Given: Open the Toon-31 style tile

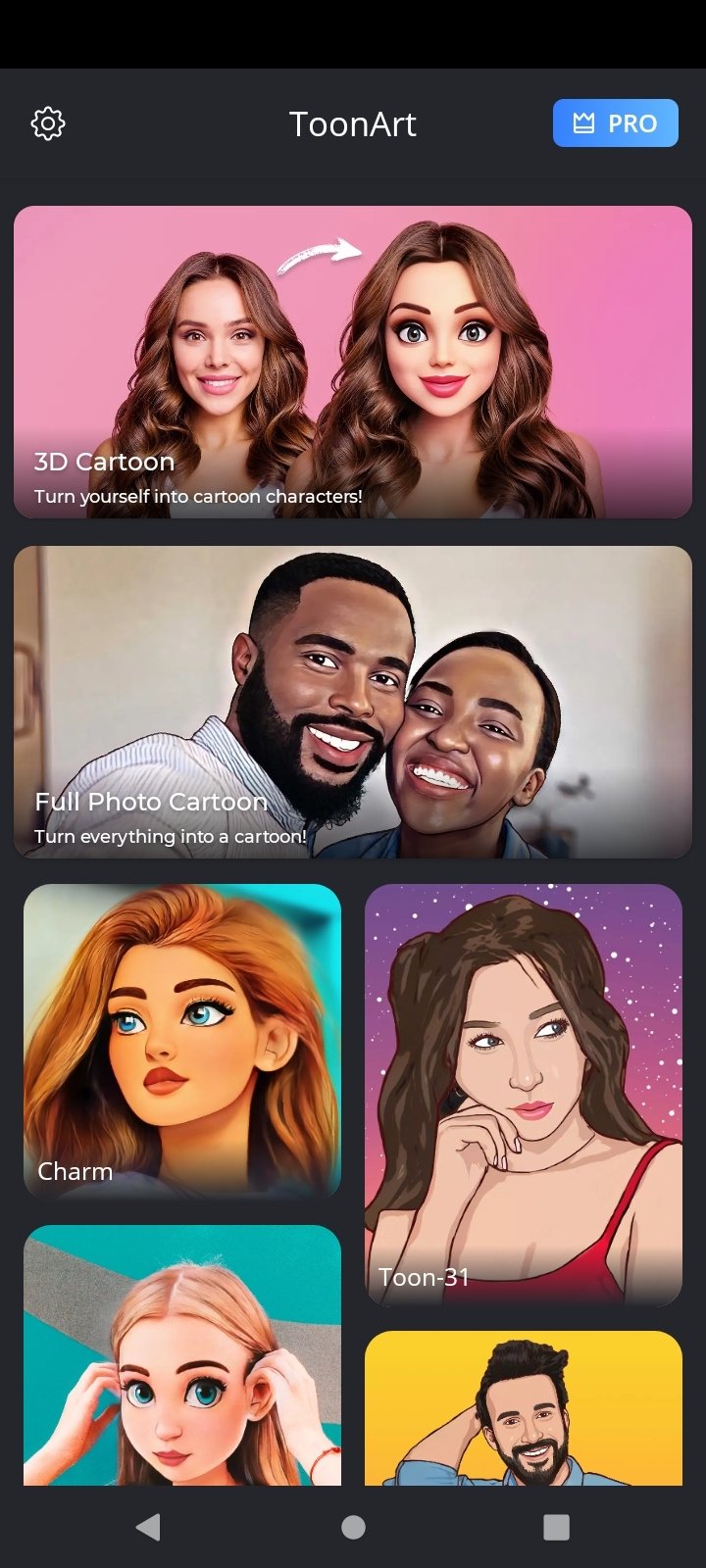Looking at the screenshot, I should point(524,1095).
